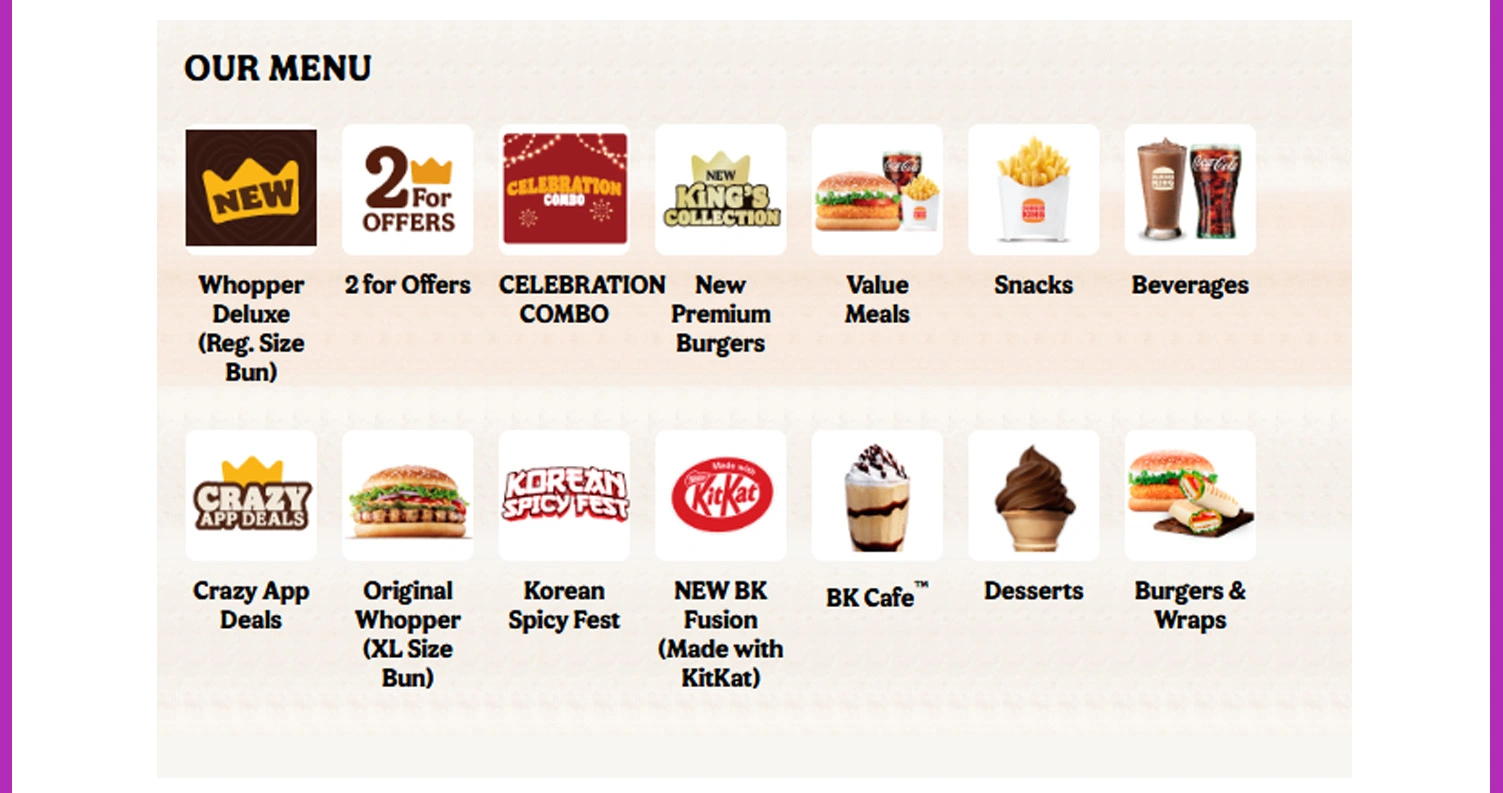Open the Whopper Deluxe (Reg. Size Bun) category
The image size is (1503, 793).
pos(251,189)
